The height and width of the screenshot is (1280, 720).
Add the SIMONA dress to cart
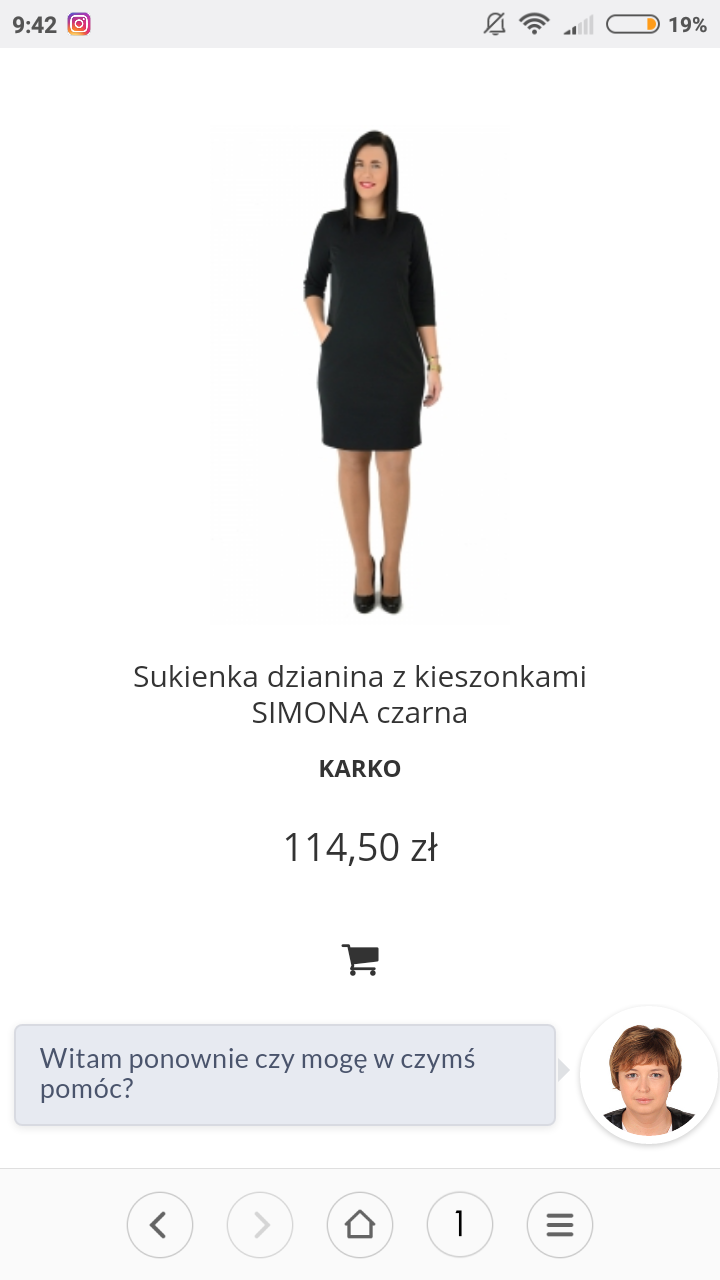coord(360,959)
